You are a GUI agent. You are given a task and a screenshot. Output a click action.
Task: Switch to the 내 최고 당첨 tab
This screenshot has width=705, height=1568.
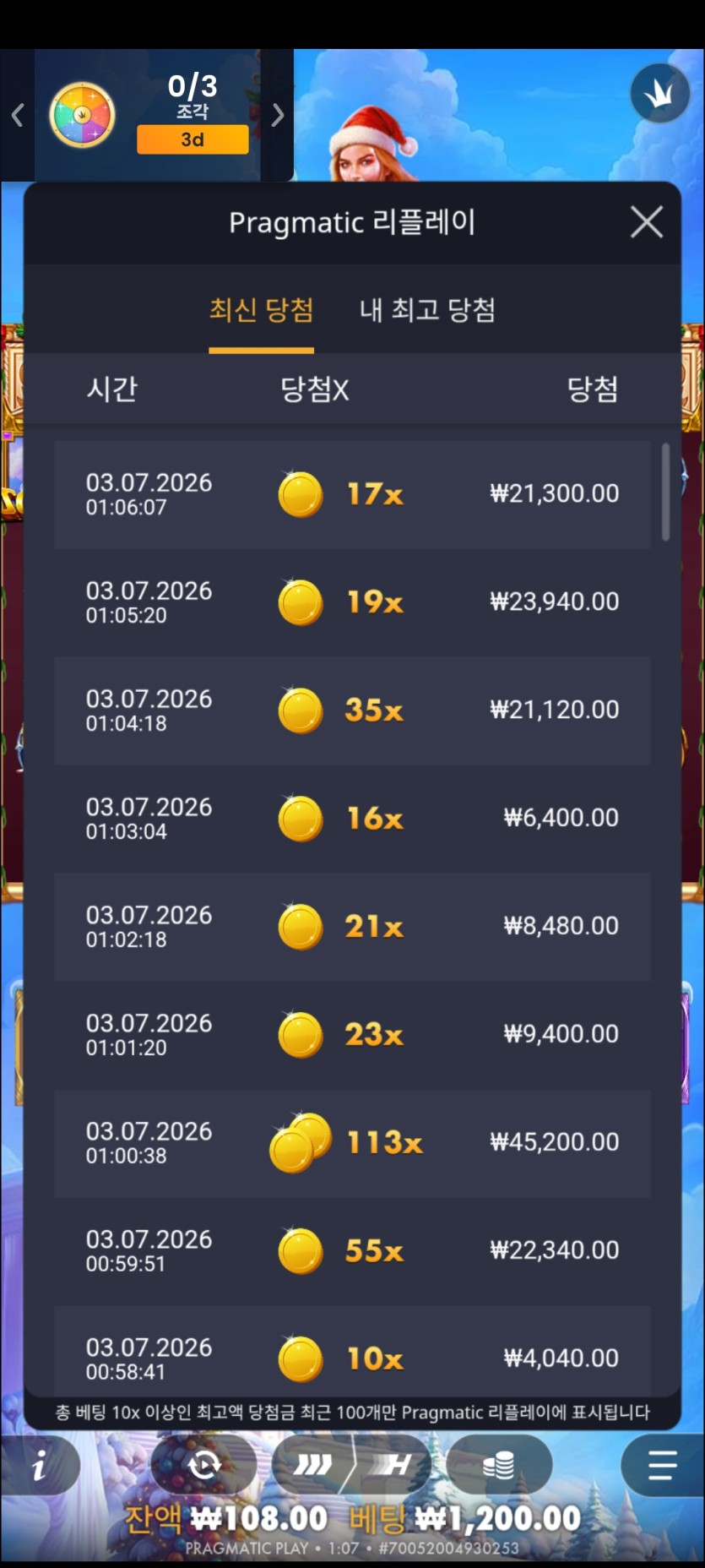(x=427, y=310)
